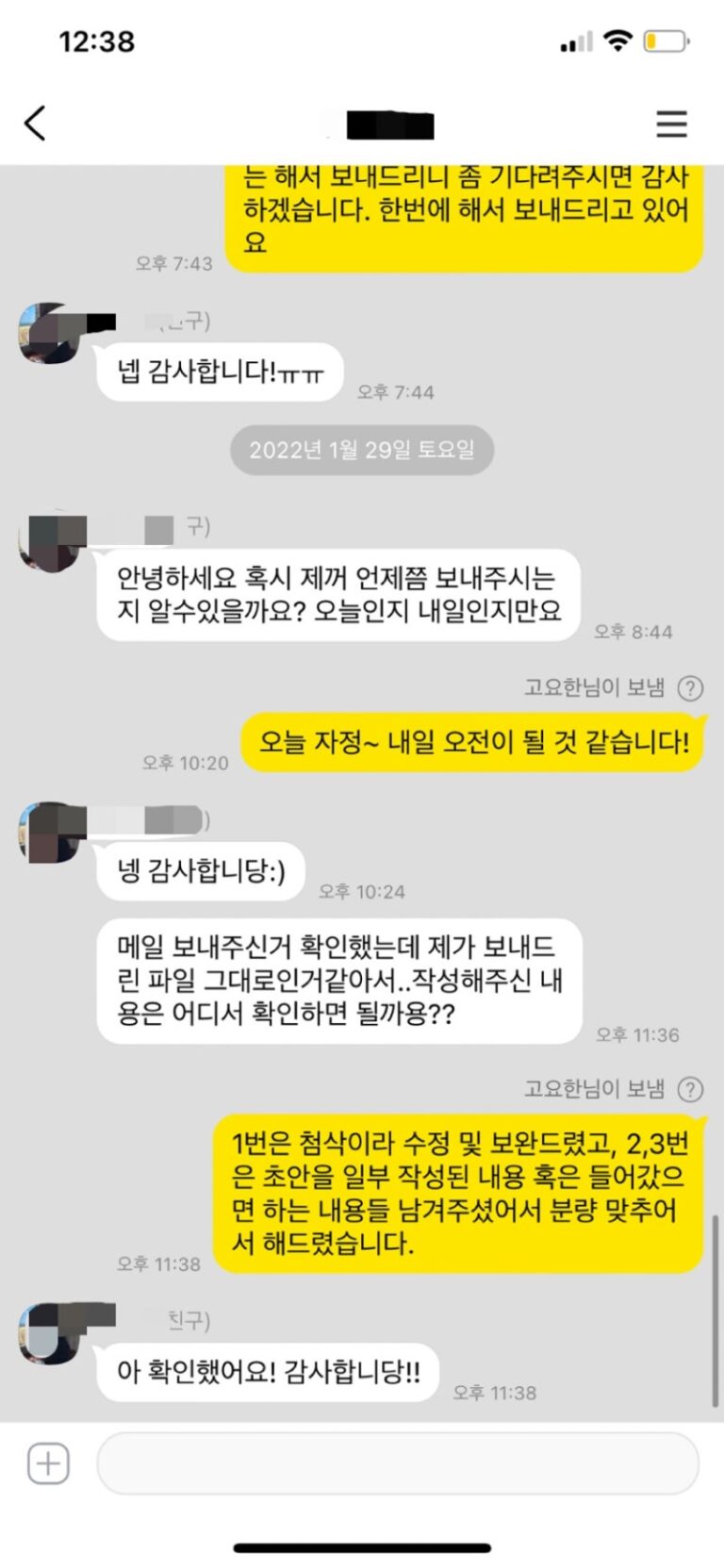Go back to the chat list

point(35,124)
